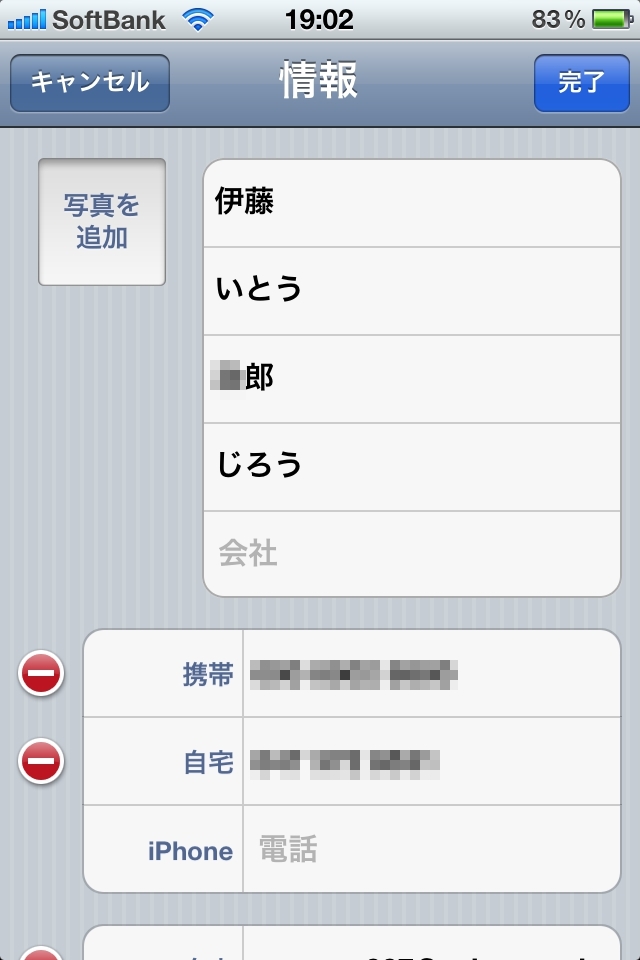The width and height of the screenshot is (640, 960).
Task: Edit the last name field 伊藤
Action: [411, 203]
